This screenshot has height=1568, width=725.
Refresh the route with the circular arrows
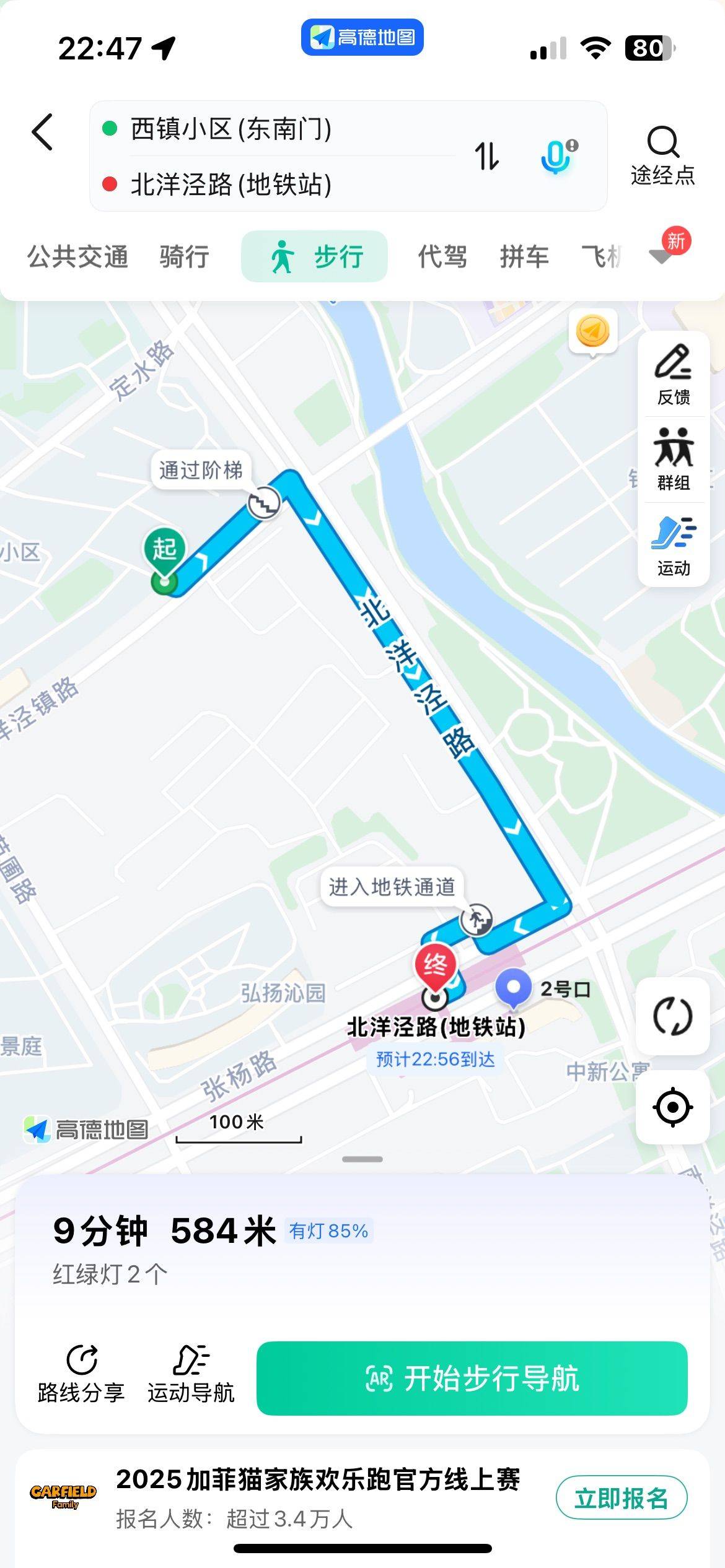point(672,1016)
